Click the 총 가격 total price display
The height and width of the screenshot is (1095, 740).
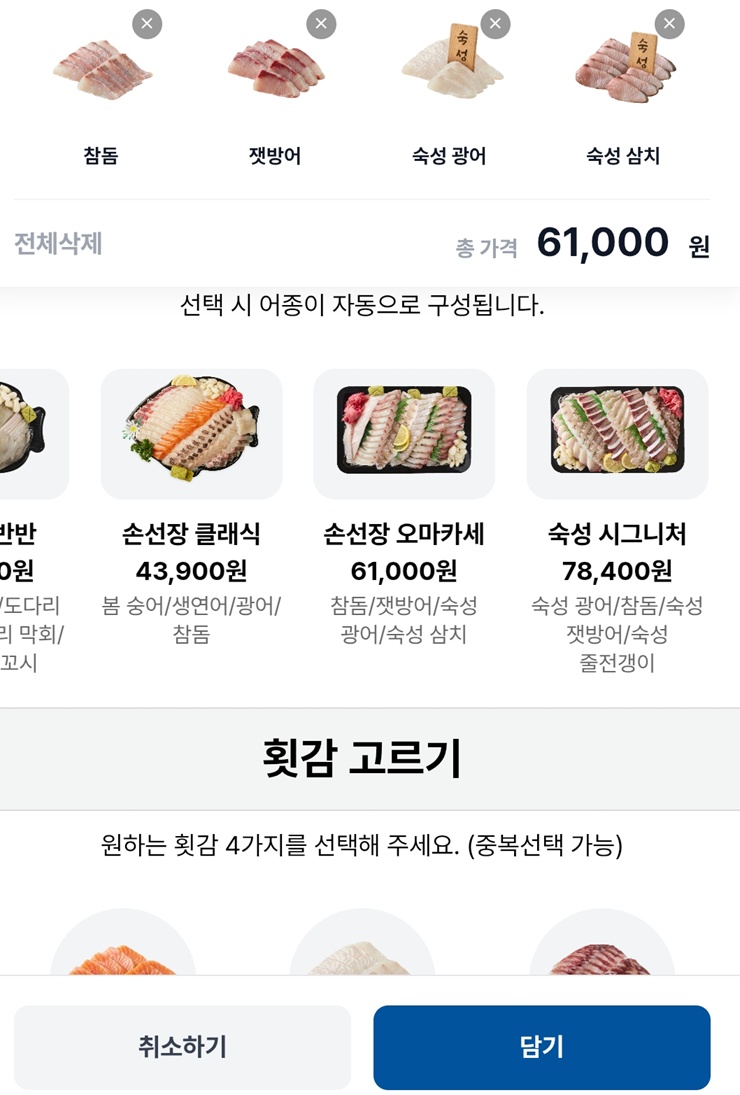tap(602, 242)
